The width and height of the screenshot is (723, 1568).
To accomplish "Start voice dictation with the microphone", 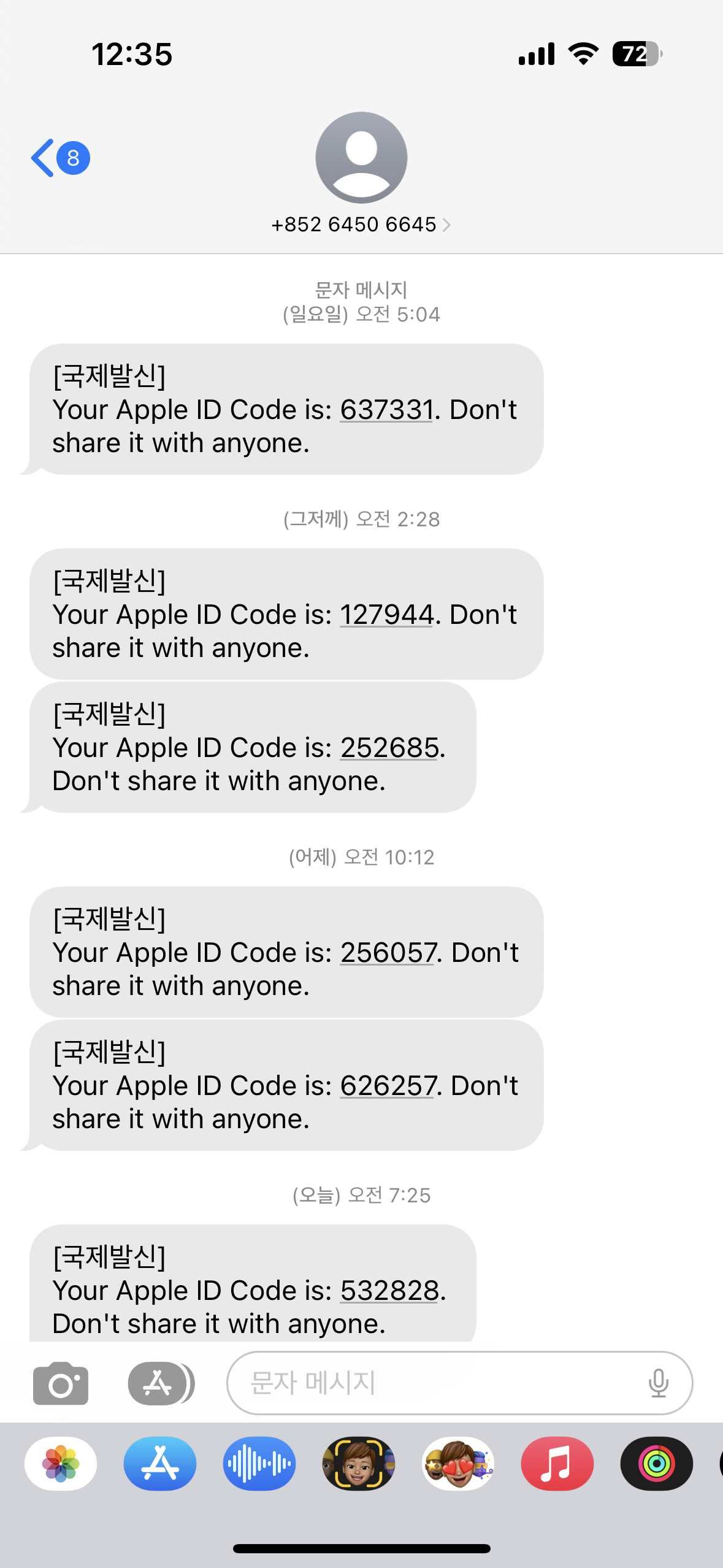I will (x=659, y=1383).
